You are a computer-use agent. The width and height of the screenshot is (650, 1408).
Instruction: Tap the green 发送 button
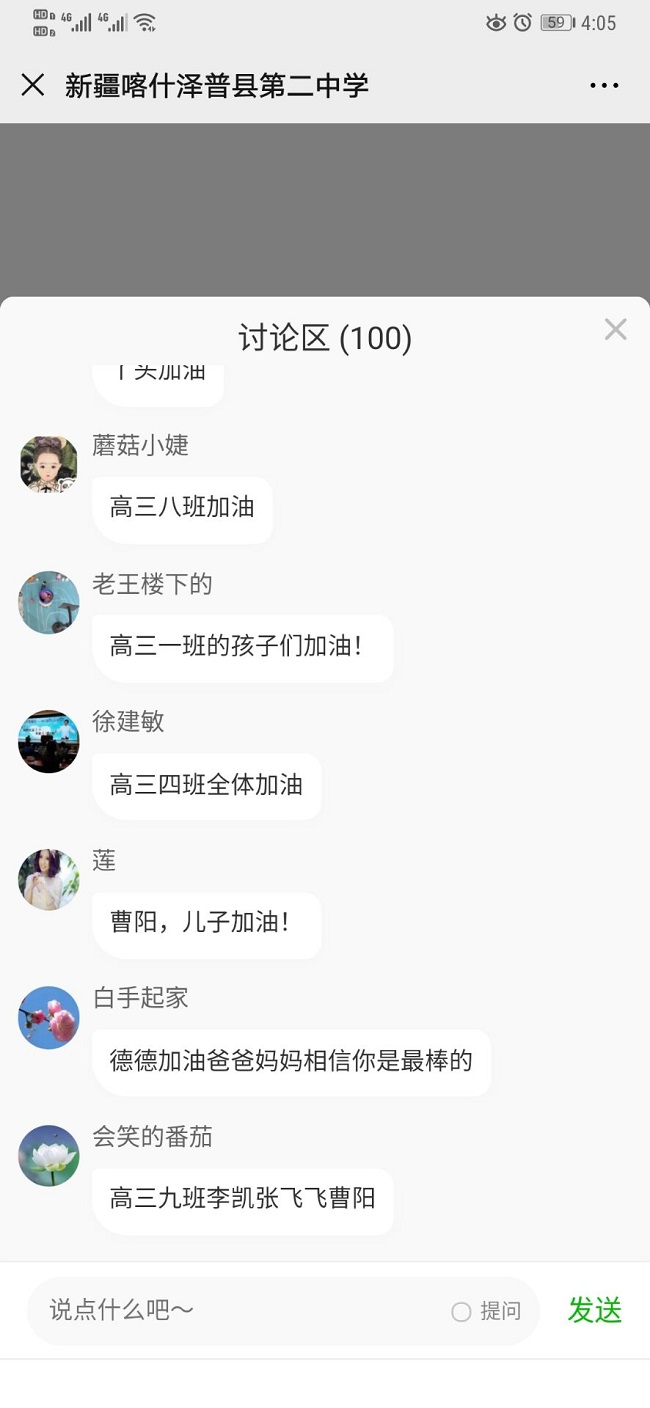(595, 1310)
